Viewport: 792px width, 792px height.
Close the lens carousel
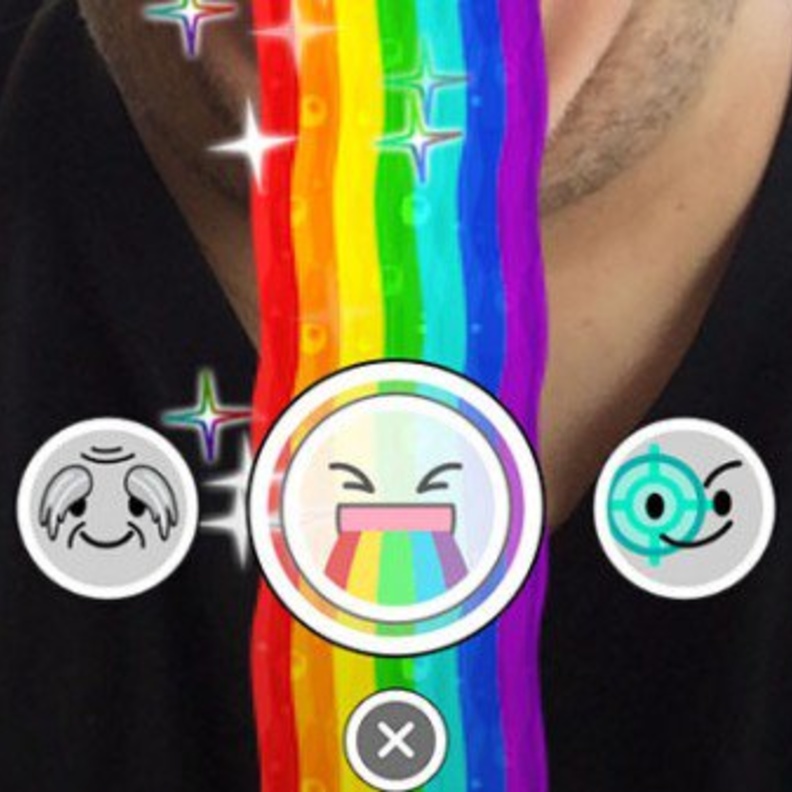(x=397, y=740)
